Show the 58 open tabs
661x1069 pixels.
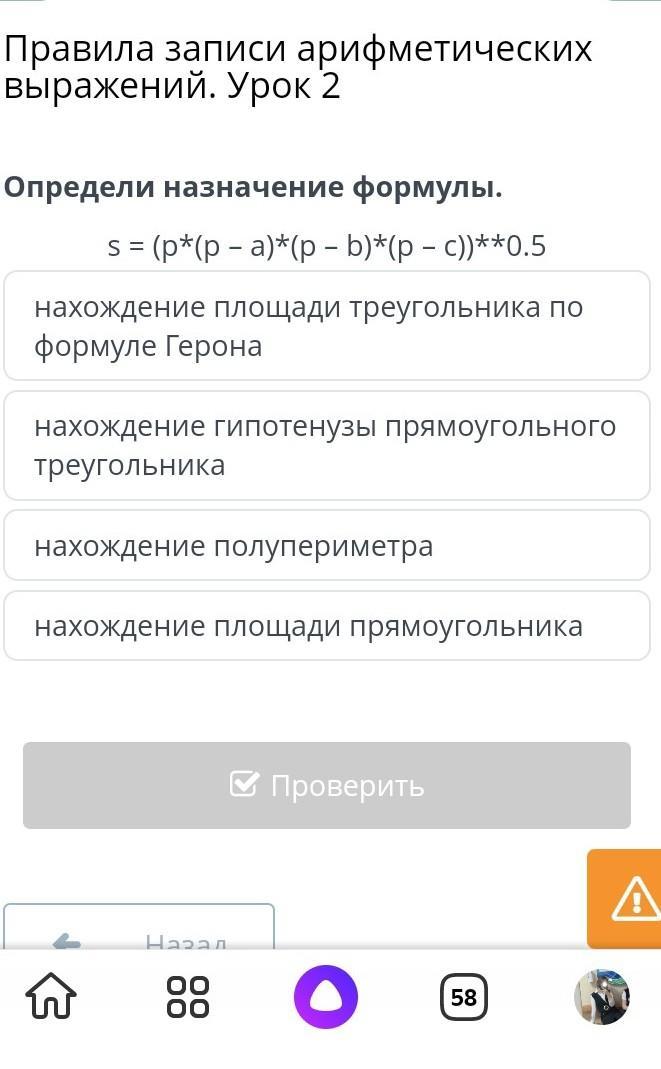(463, 997)
